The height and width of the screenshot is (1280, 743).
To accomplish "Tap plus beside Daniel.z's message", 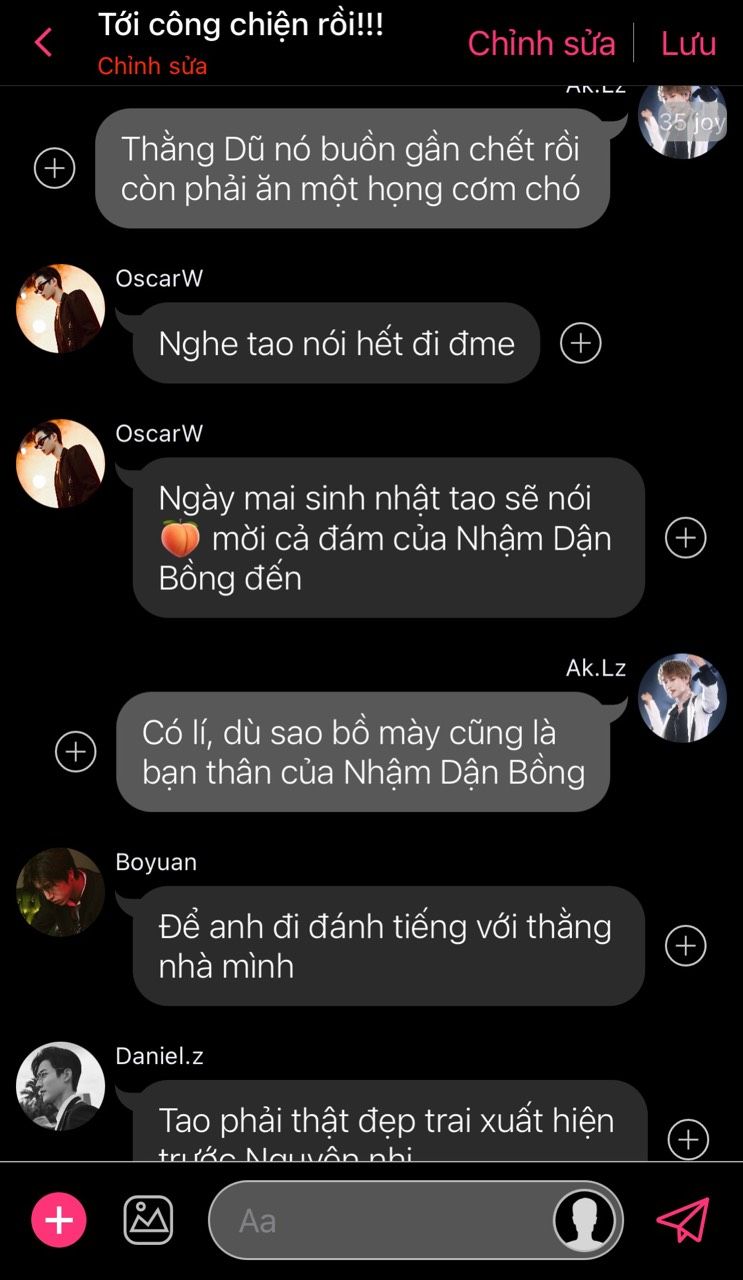I will point(688,1138).
